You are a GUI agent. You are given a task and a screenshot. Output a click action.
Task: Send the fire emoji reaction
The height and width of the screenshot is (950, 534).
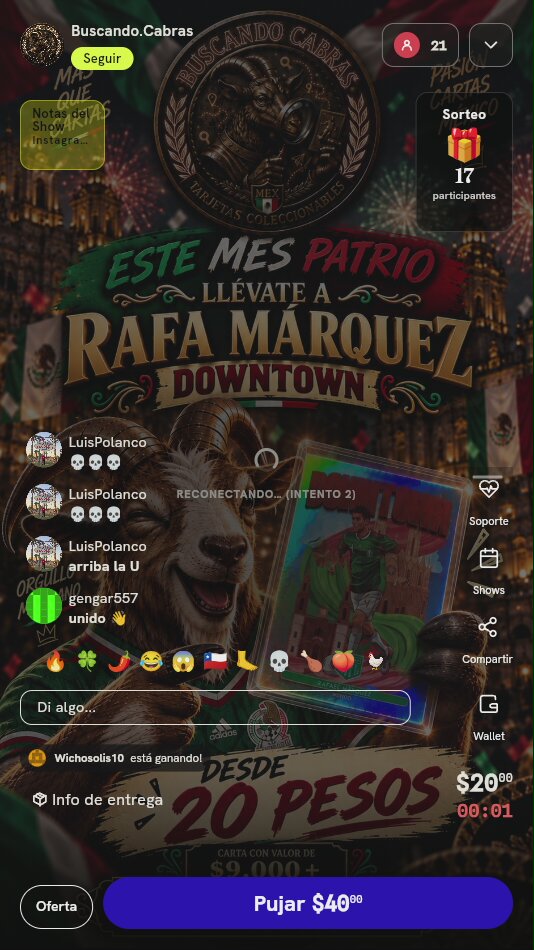coord(55,662)
